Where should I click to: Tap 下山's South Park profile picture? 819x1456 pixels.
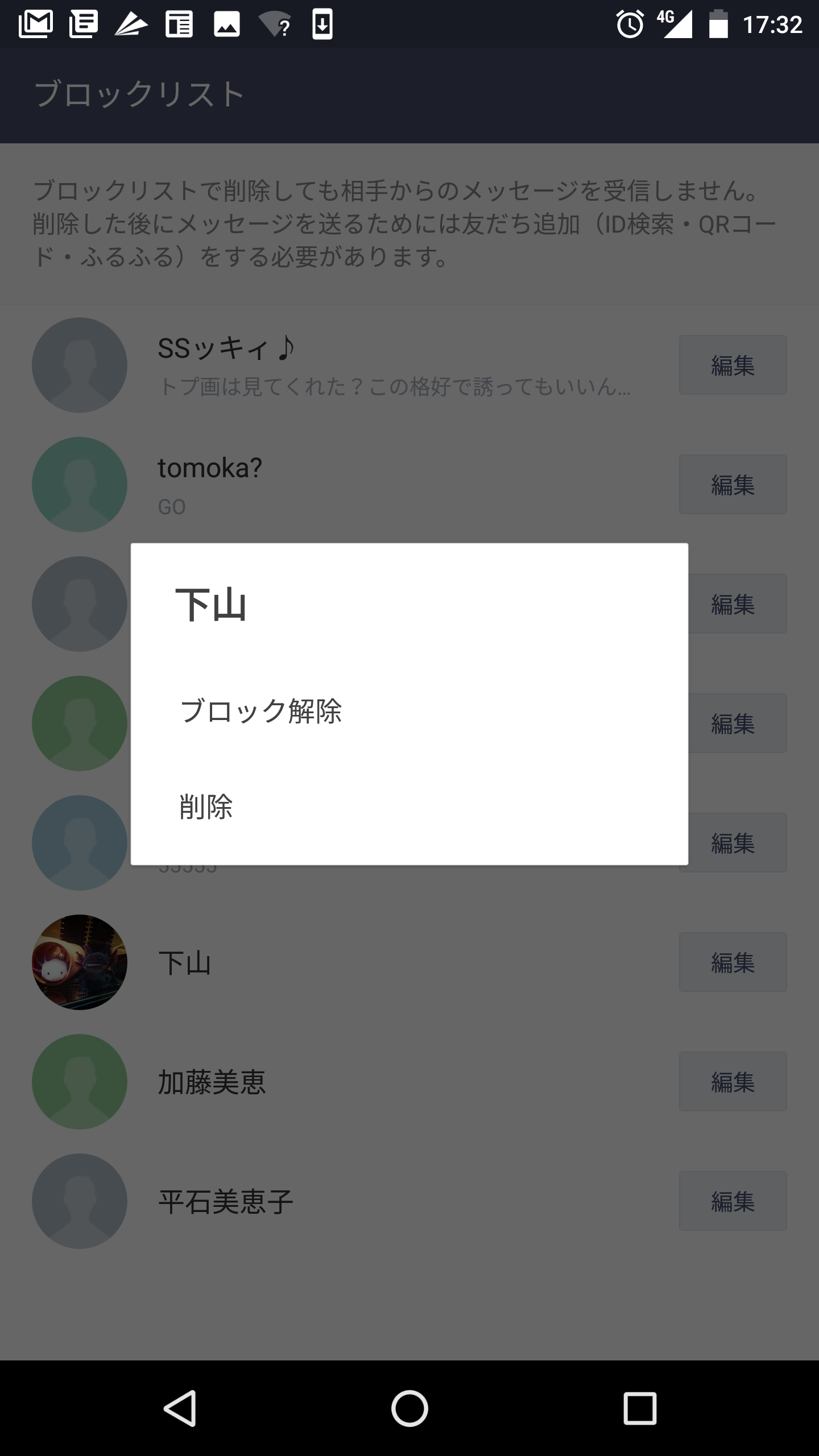click(80, 962)
